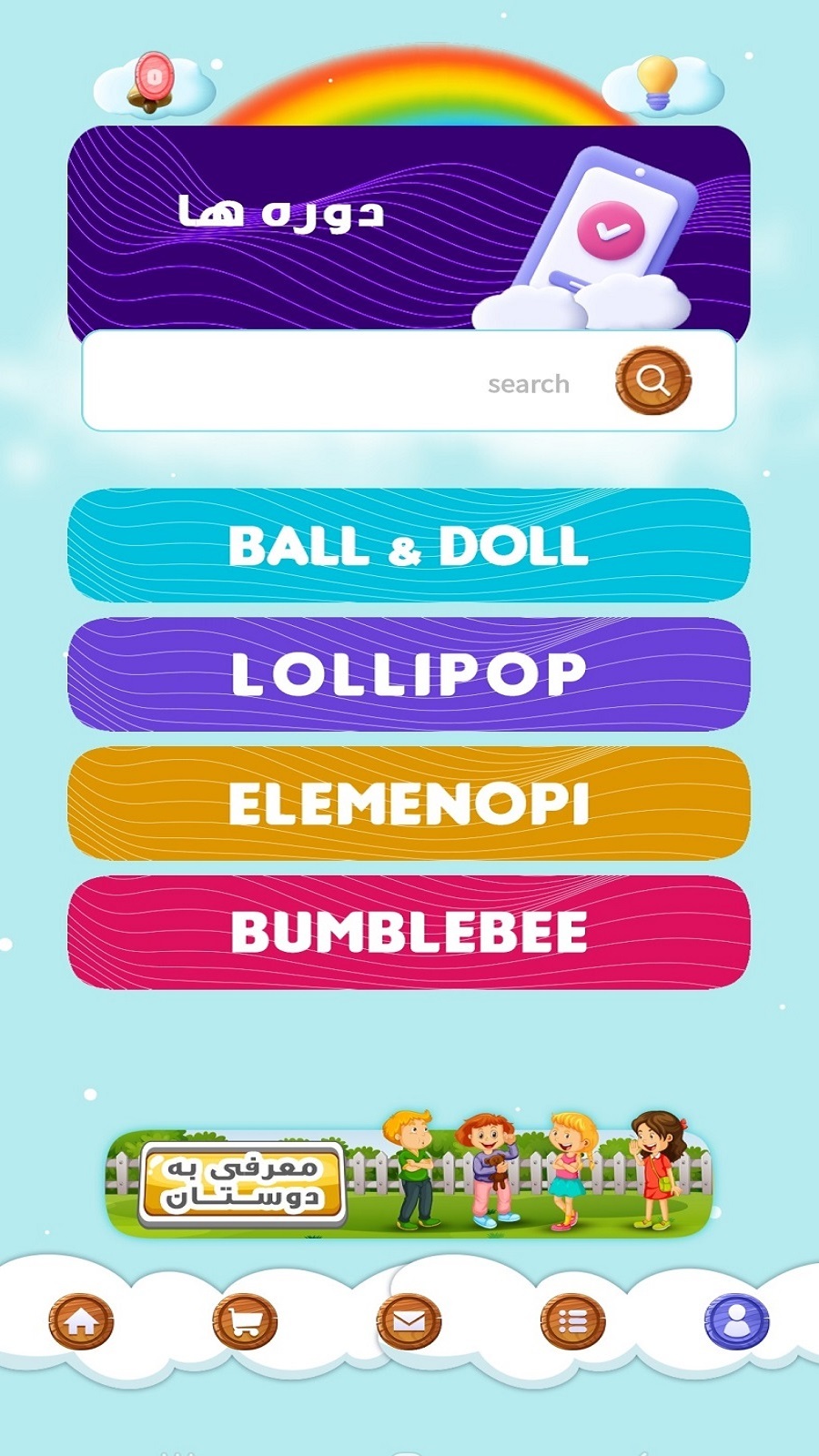
Task: Go to the home tab
Action: pyautogui.click(x=81, y=1321)
